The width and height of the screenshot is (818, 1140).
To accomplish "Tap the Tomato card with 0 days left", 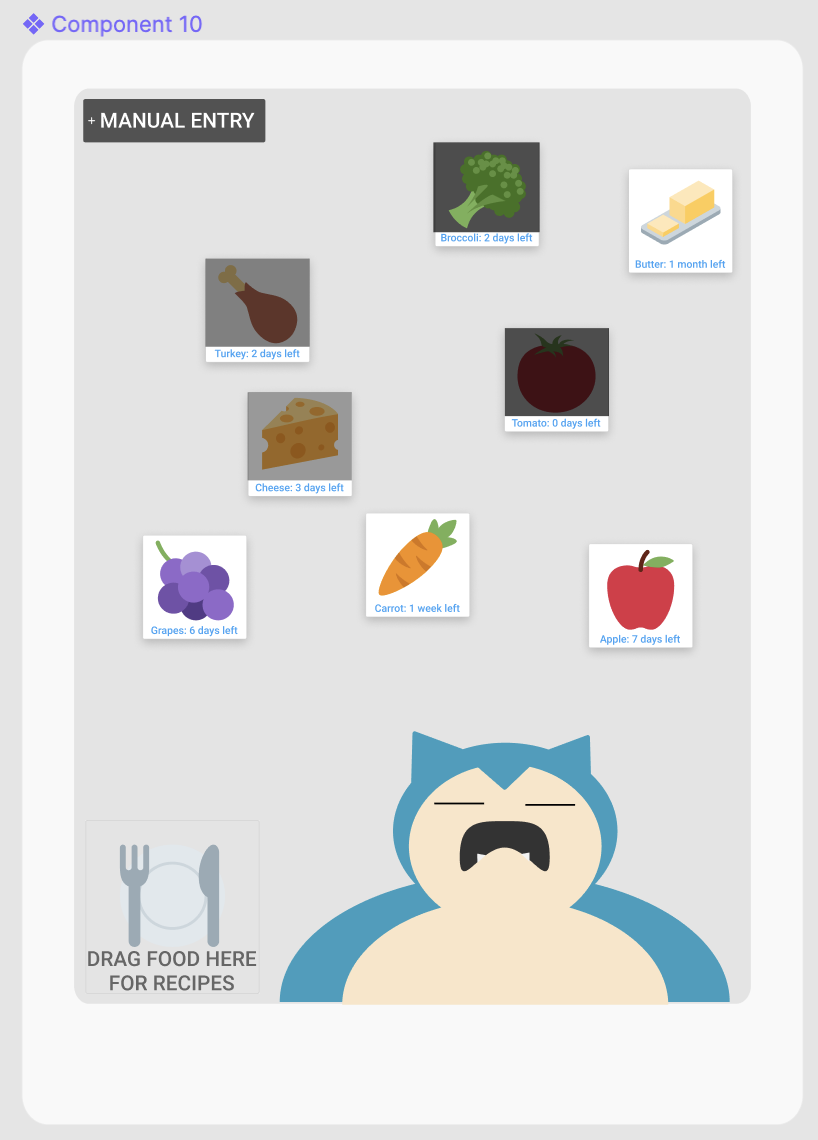I will (x=556, y=379).
